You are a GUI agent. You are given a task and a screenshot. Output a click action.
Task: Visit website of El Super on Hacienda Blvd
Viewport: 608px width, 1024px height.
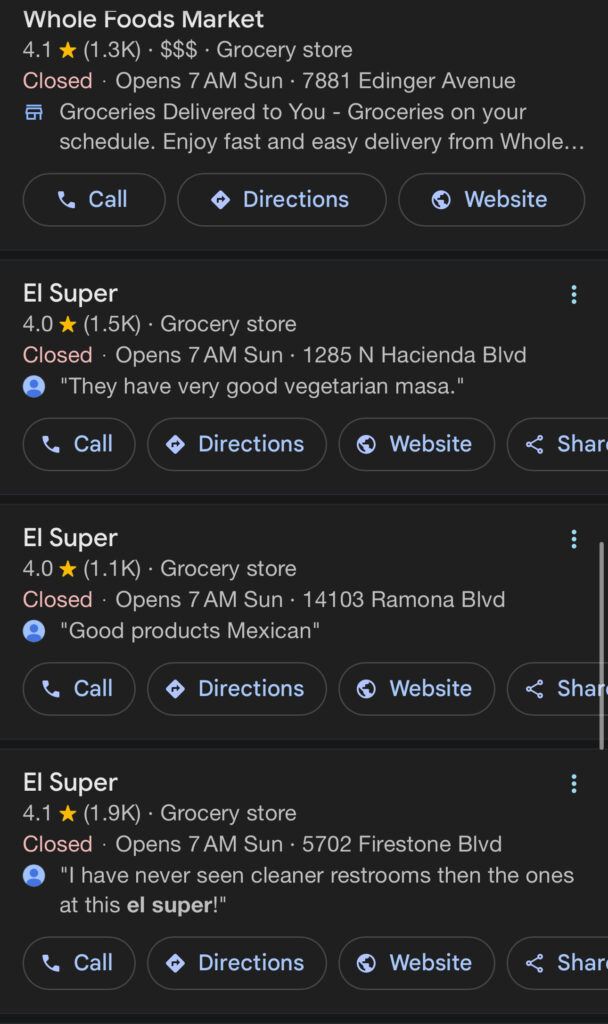click(417, 444)
